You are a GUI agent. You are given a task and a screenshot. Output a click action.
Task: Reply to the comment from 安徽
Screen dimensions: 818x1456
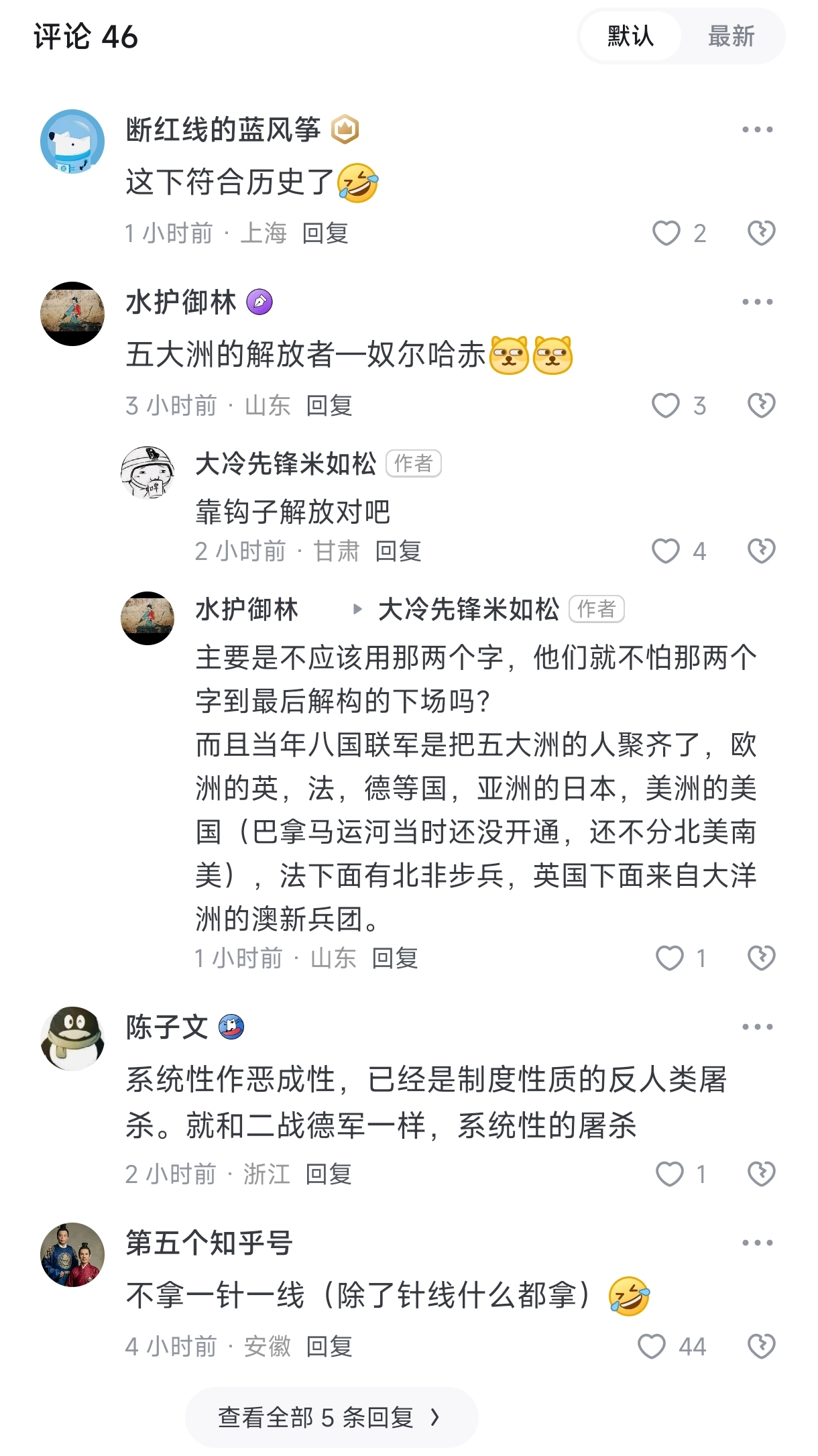point(329,1347)
